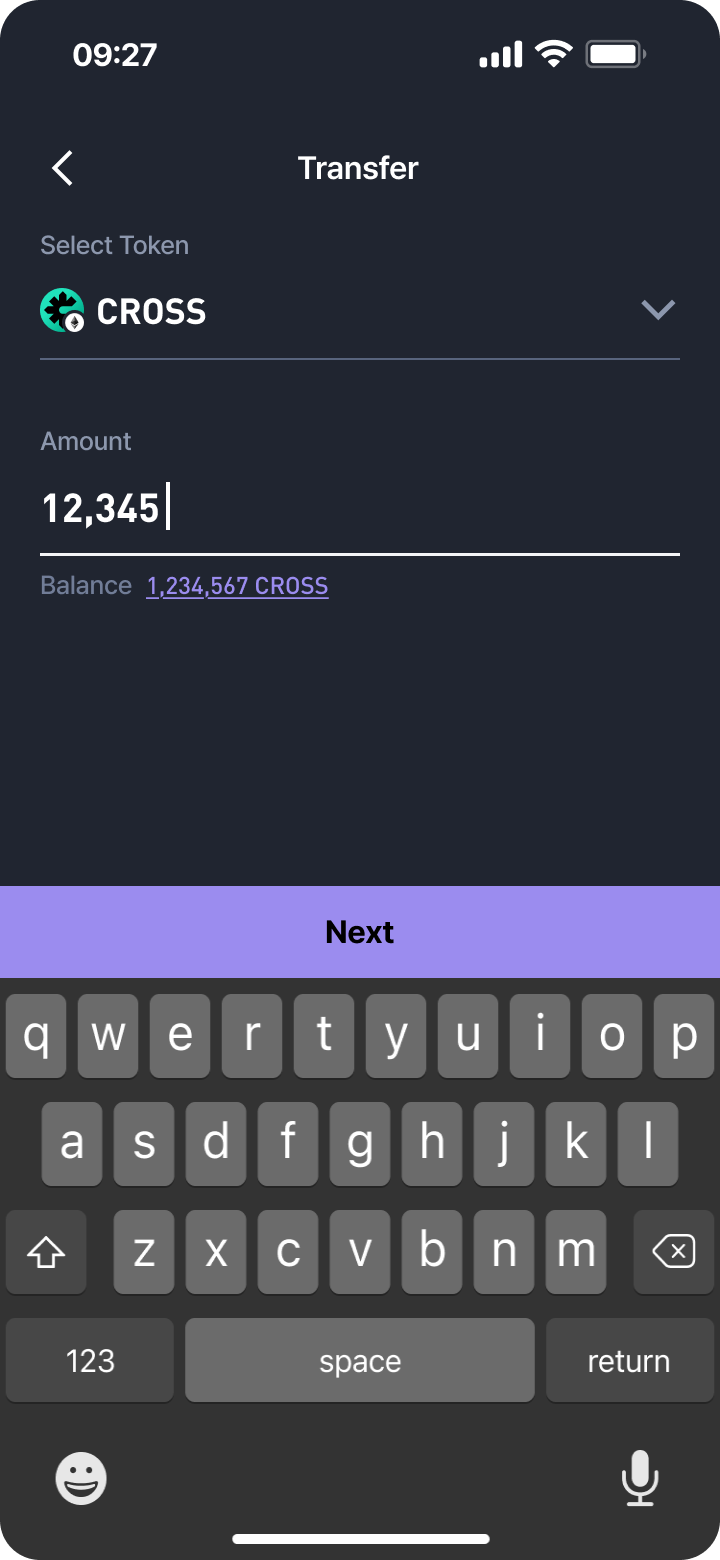Start voice dictation with the microphone
Screen dimensions: 720x1560
point(639,1477)
